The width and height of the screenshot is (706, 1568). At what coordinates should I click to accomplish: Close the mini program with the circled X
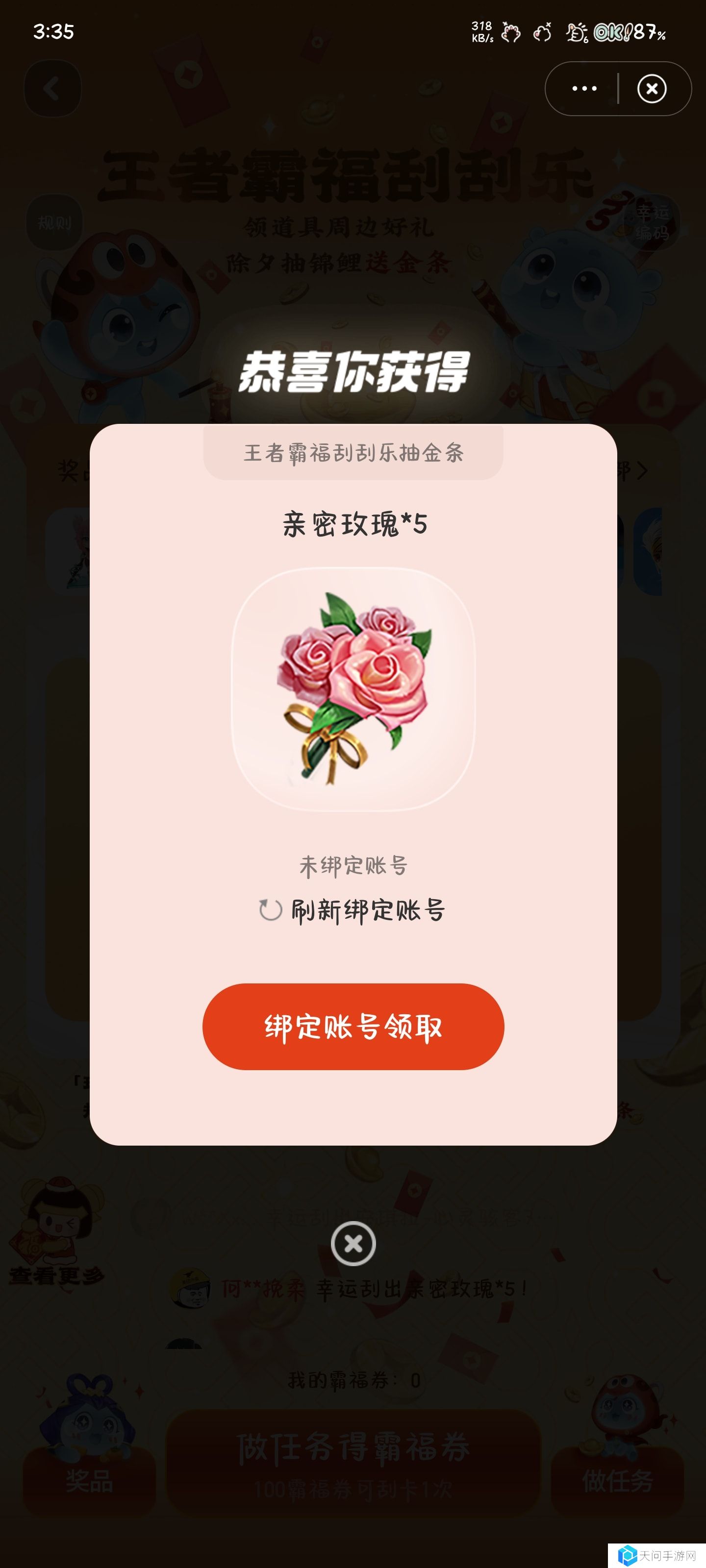tap(651, 89)
